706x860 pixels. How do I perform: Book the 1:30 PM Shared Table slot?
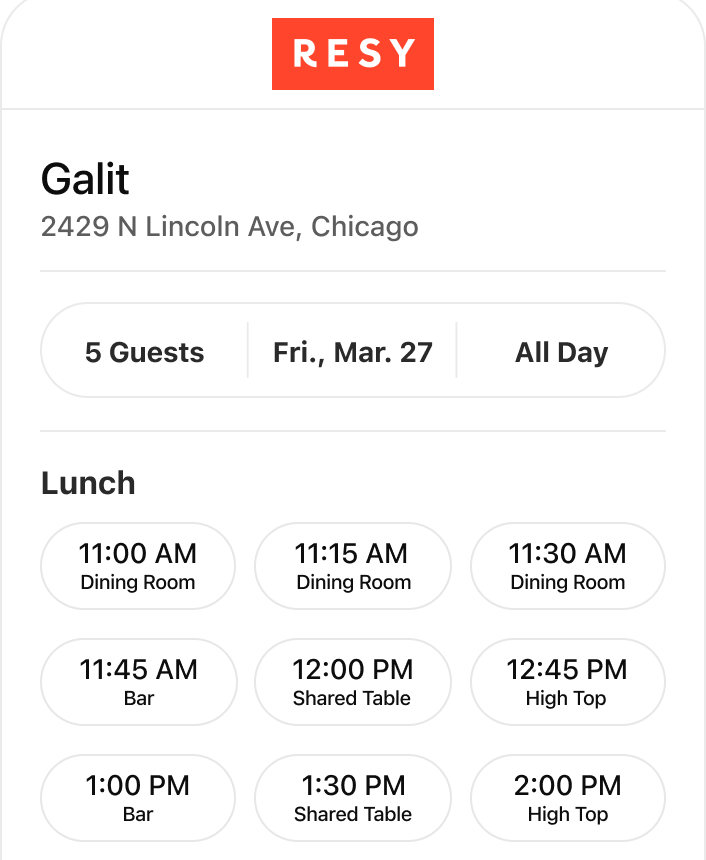353,798
